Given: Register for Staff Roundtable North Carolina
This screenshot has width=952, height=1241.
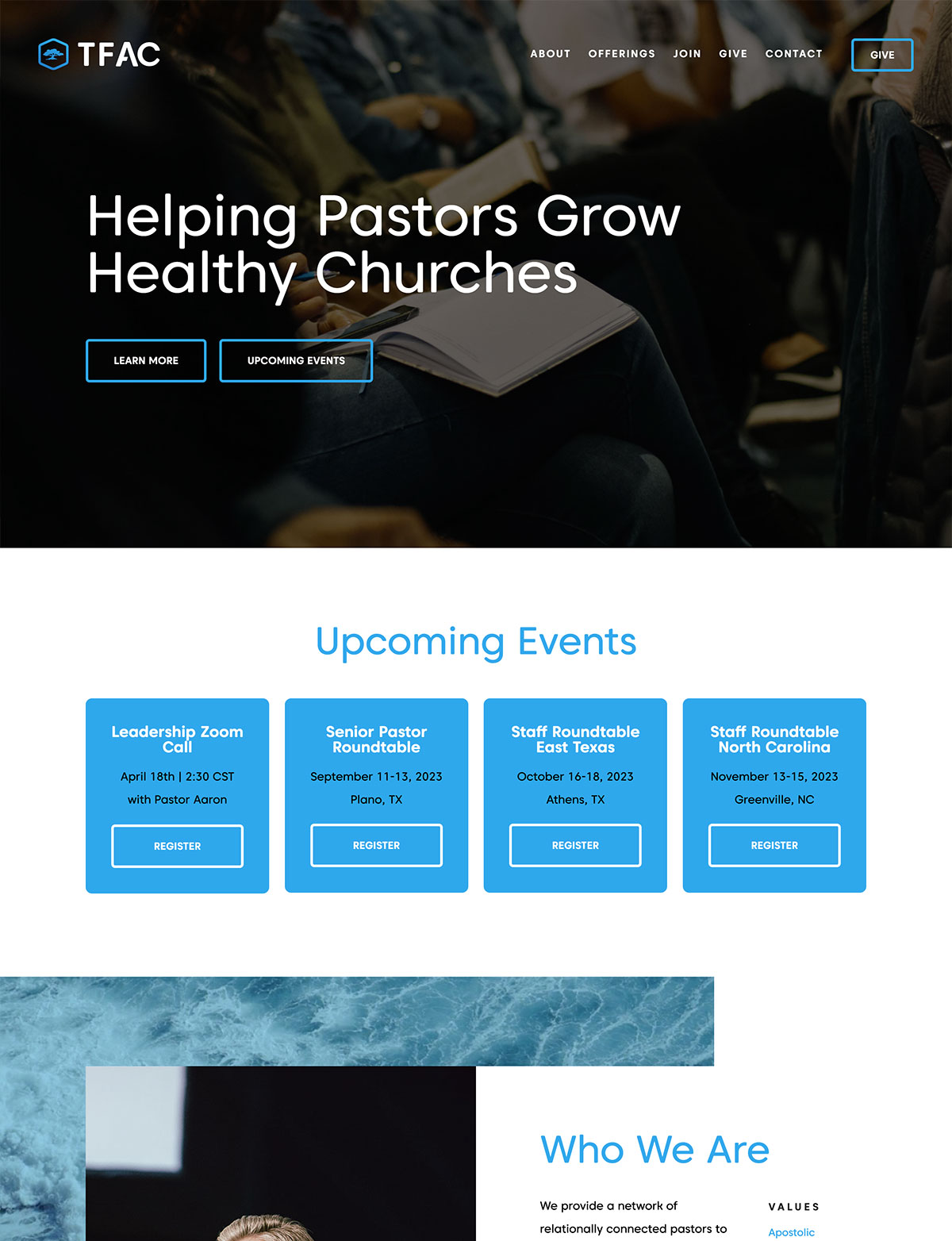Looking at the screenshot, I should [774, 845].
